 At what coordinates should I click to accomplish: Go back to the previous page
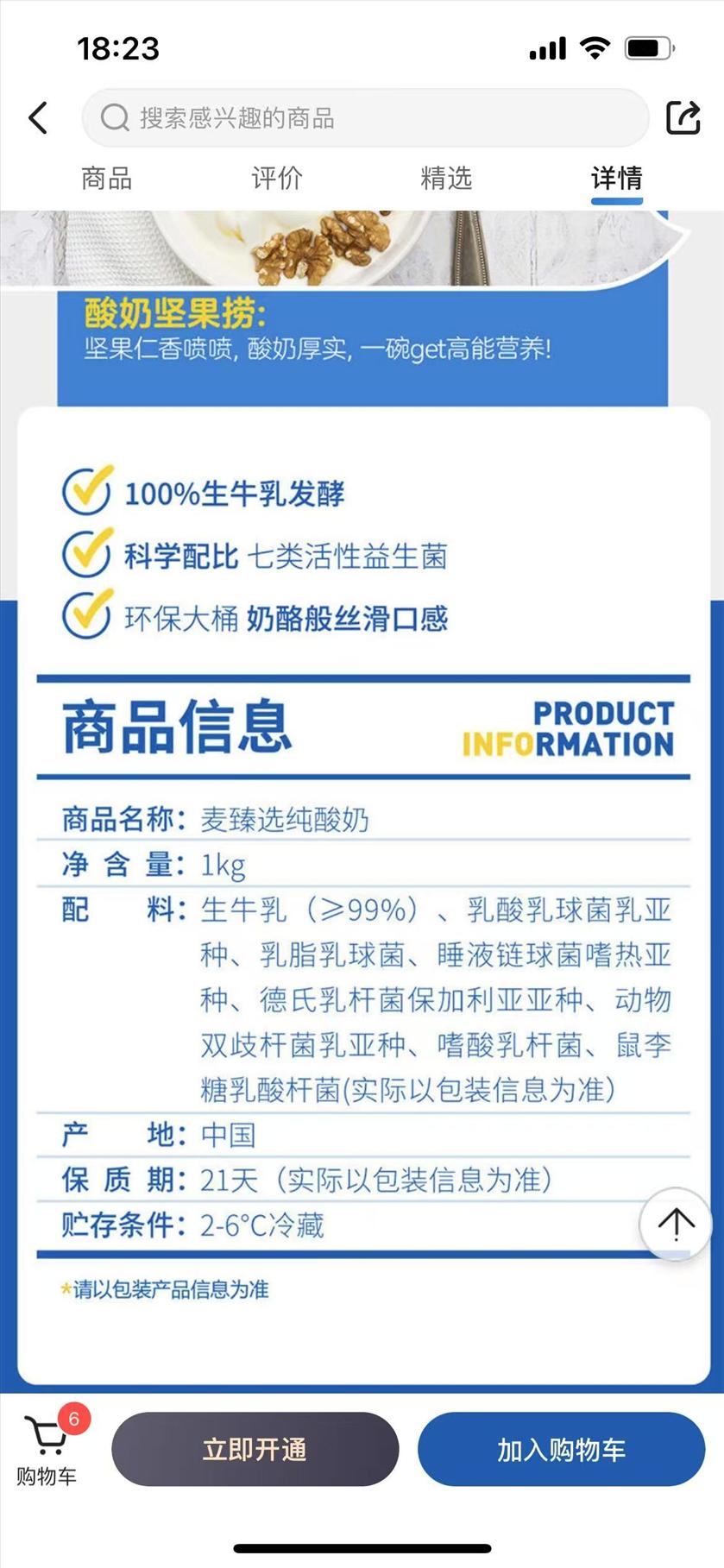(39, 118)
